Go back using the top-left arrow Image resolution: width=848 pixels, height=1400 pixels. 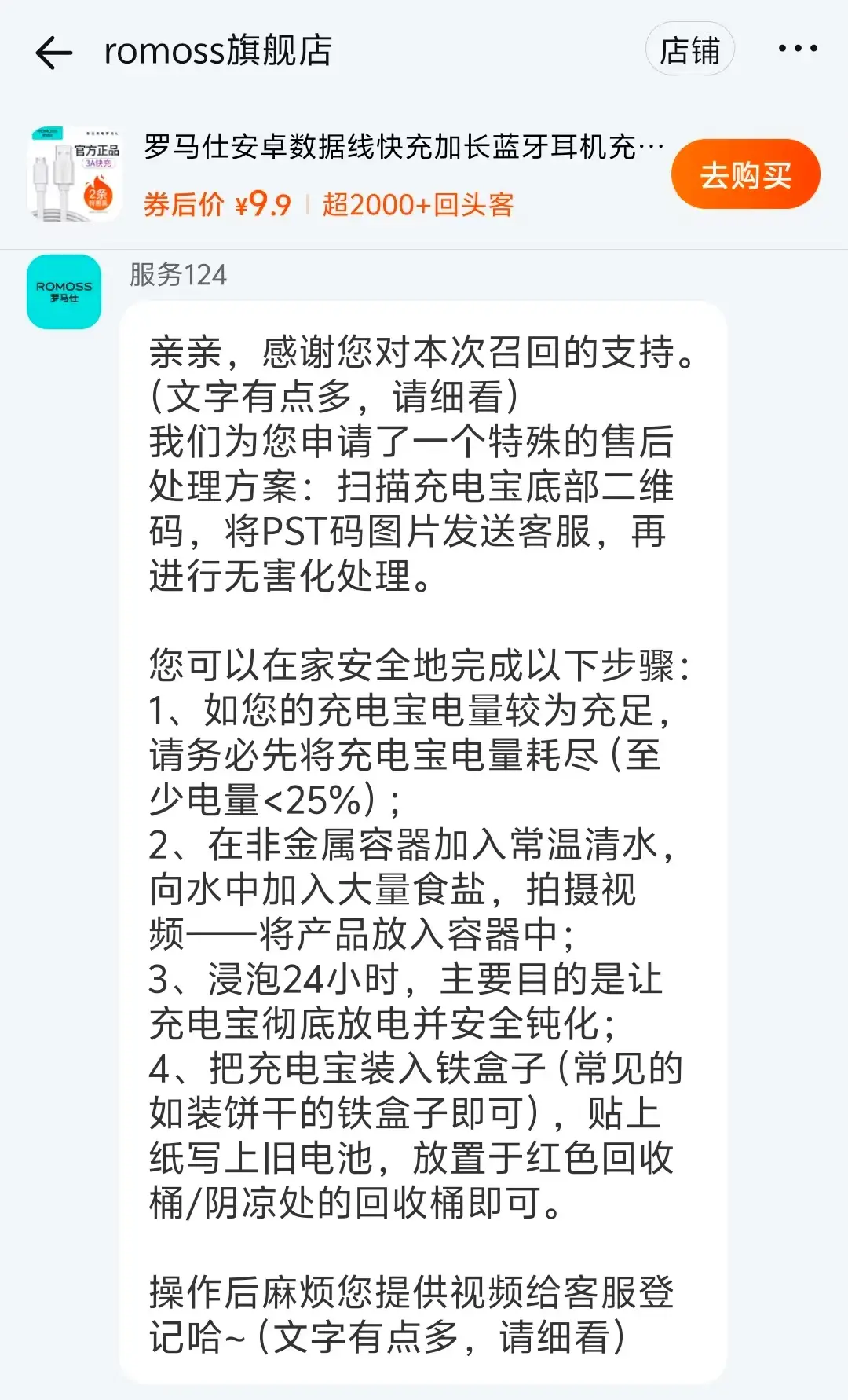point(53,53)
